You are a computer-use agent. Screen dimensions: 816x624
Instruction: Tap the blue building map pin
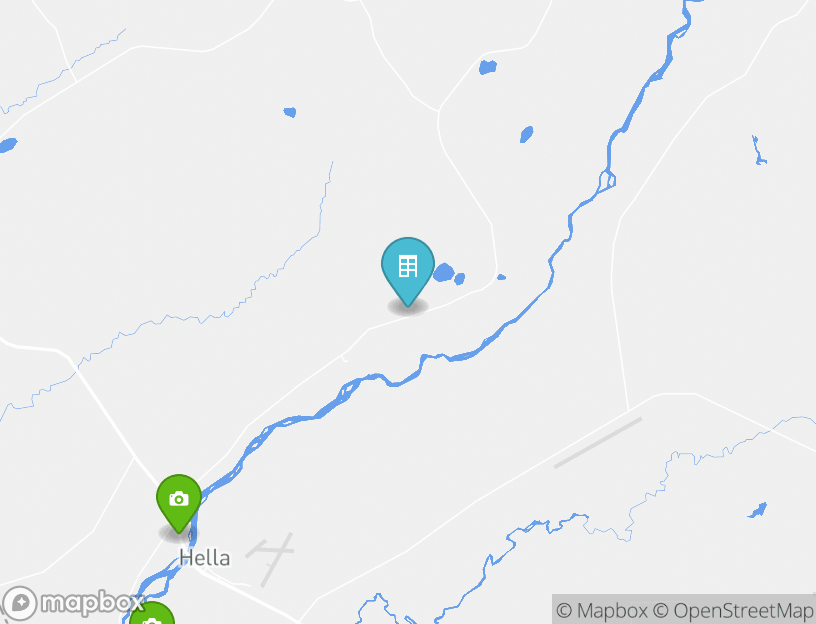tap(407, 268)
